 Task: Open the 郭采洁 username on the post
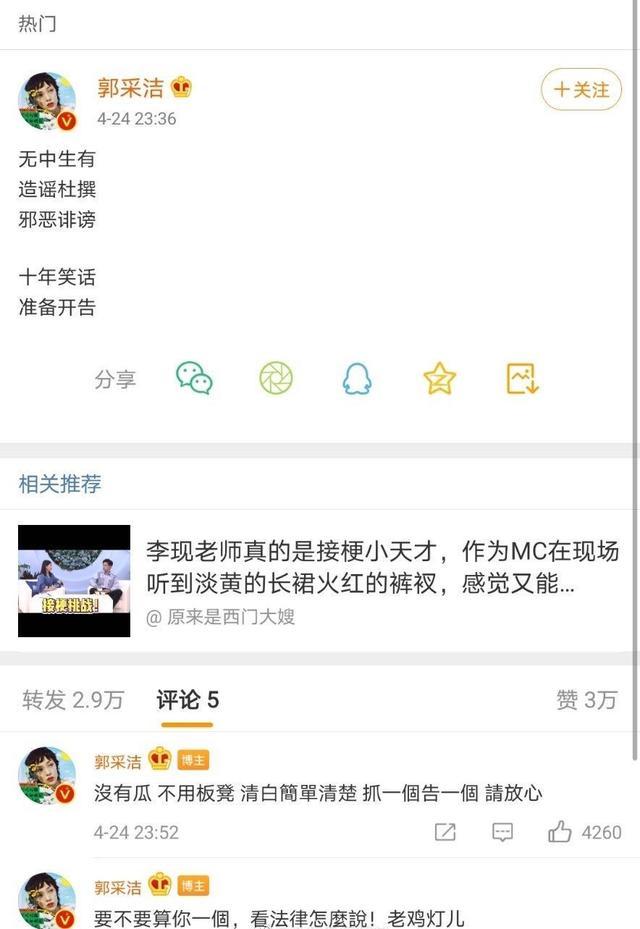point(130,88)
